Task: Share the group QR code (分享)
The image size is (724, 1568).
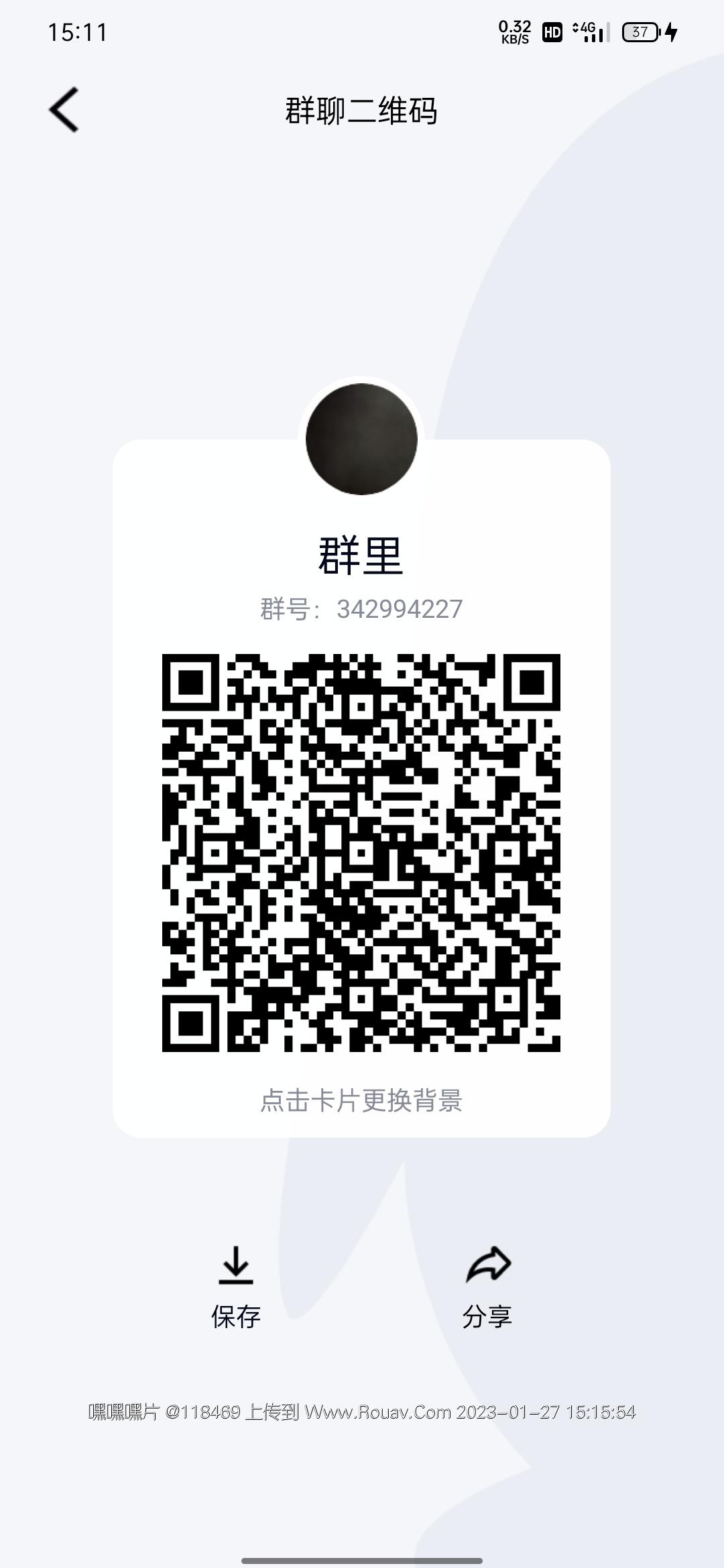Action: tap(487, 1287)
